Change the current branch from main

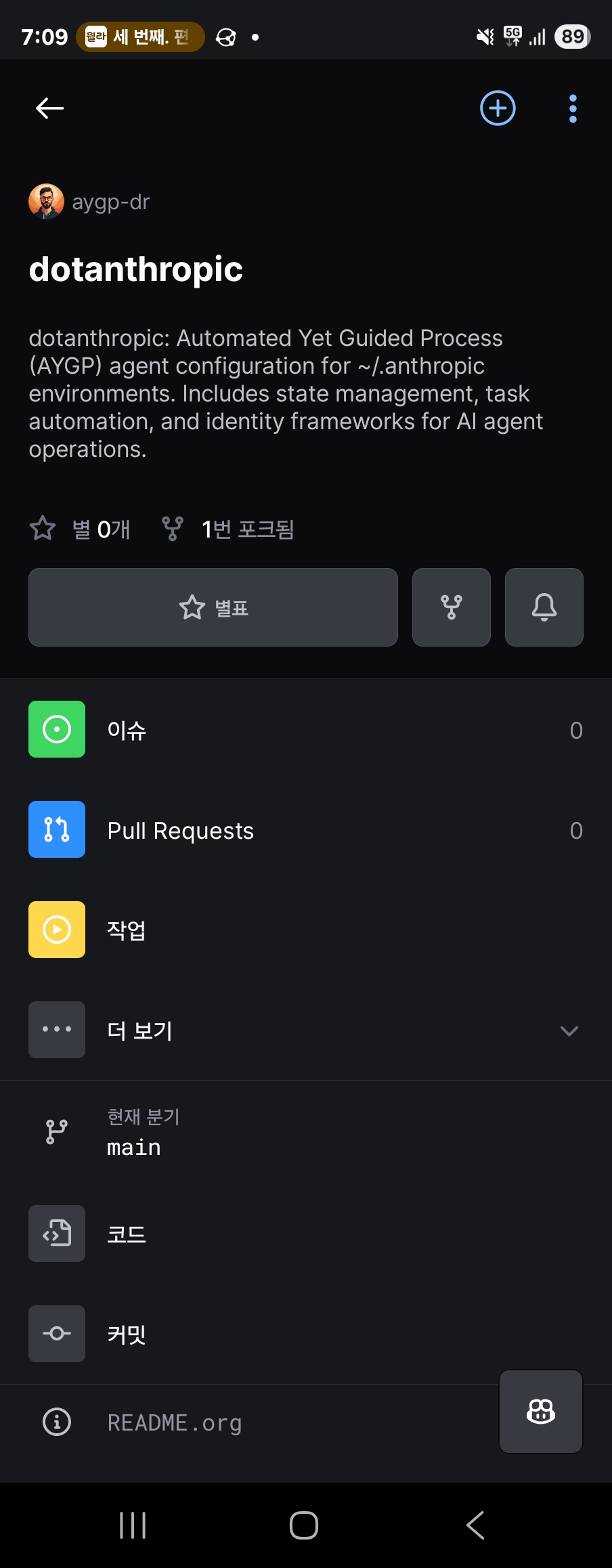(x=305, y=1132)
